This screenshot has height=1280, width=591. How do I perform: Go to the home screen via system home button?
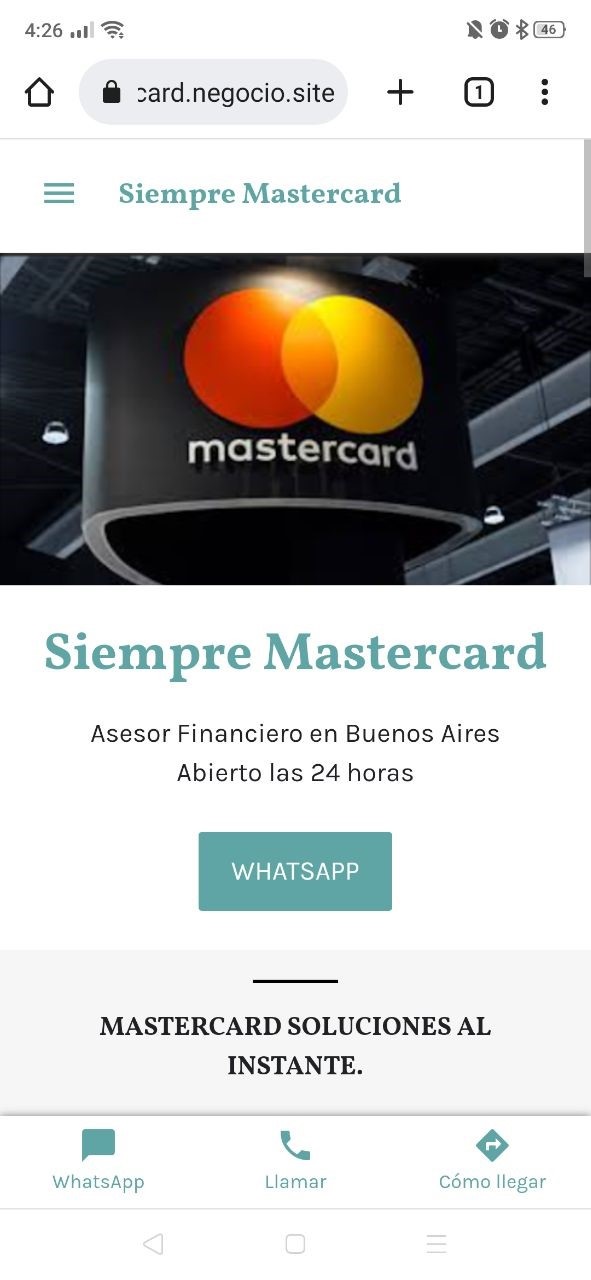tap(295, 1244)
